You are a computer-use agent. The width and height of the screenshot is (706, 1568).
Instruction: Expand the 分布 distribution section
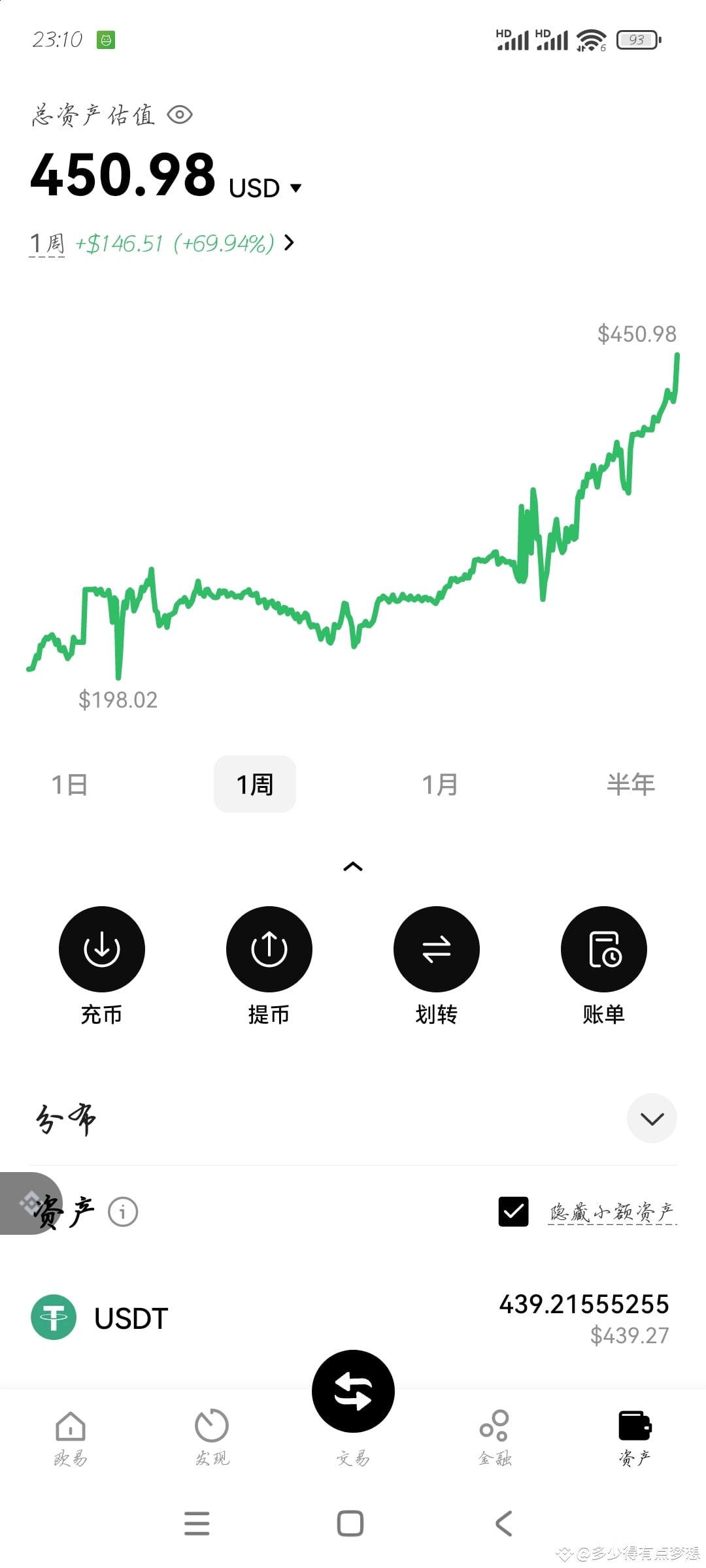[651, 1118]
